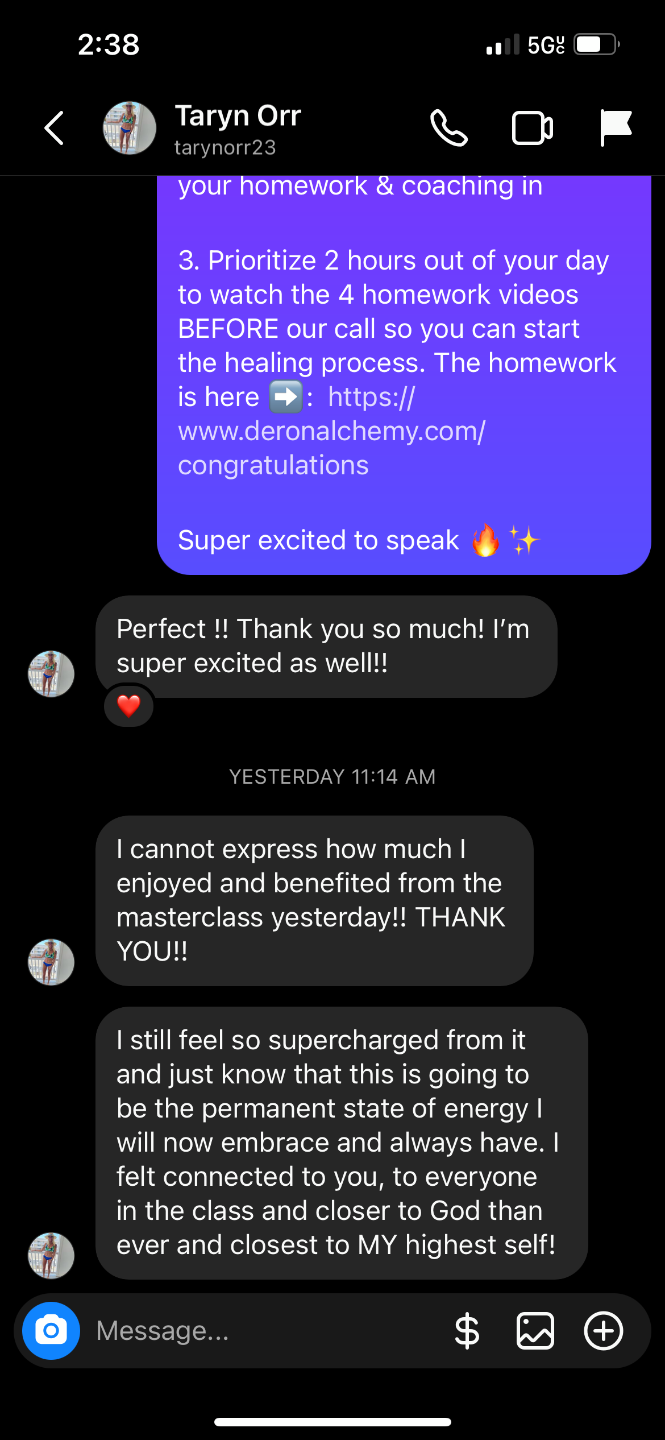Open the deronalchemy.com congratulations link
The height and width of the screenshot is (1440, 665).
(331, 432)
